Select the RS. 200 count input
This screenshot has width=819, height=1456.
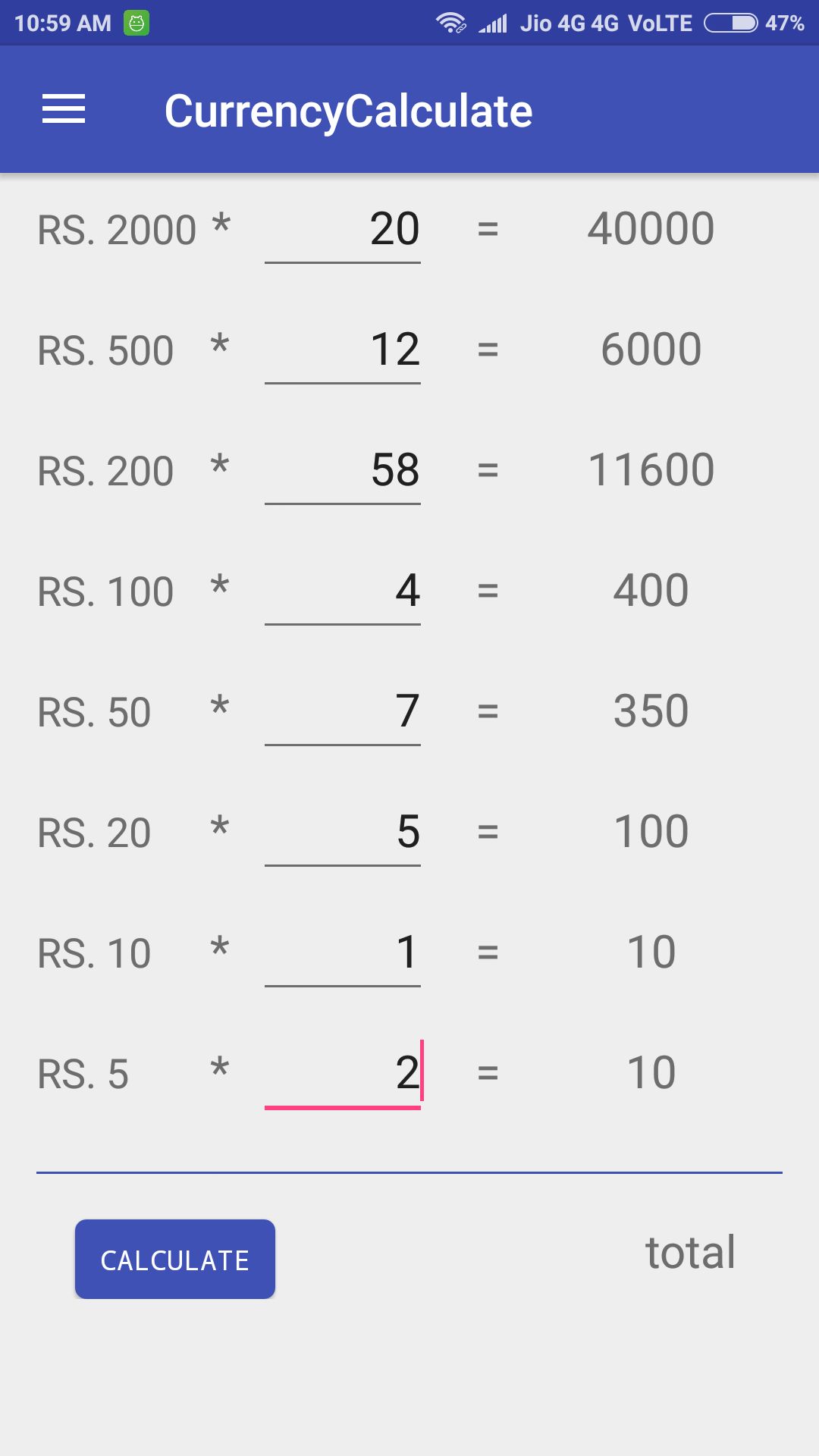coord(343,470)
